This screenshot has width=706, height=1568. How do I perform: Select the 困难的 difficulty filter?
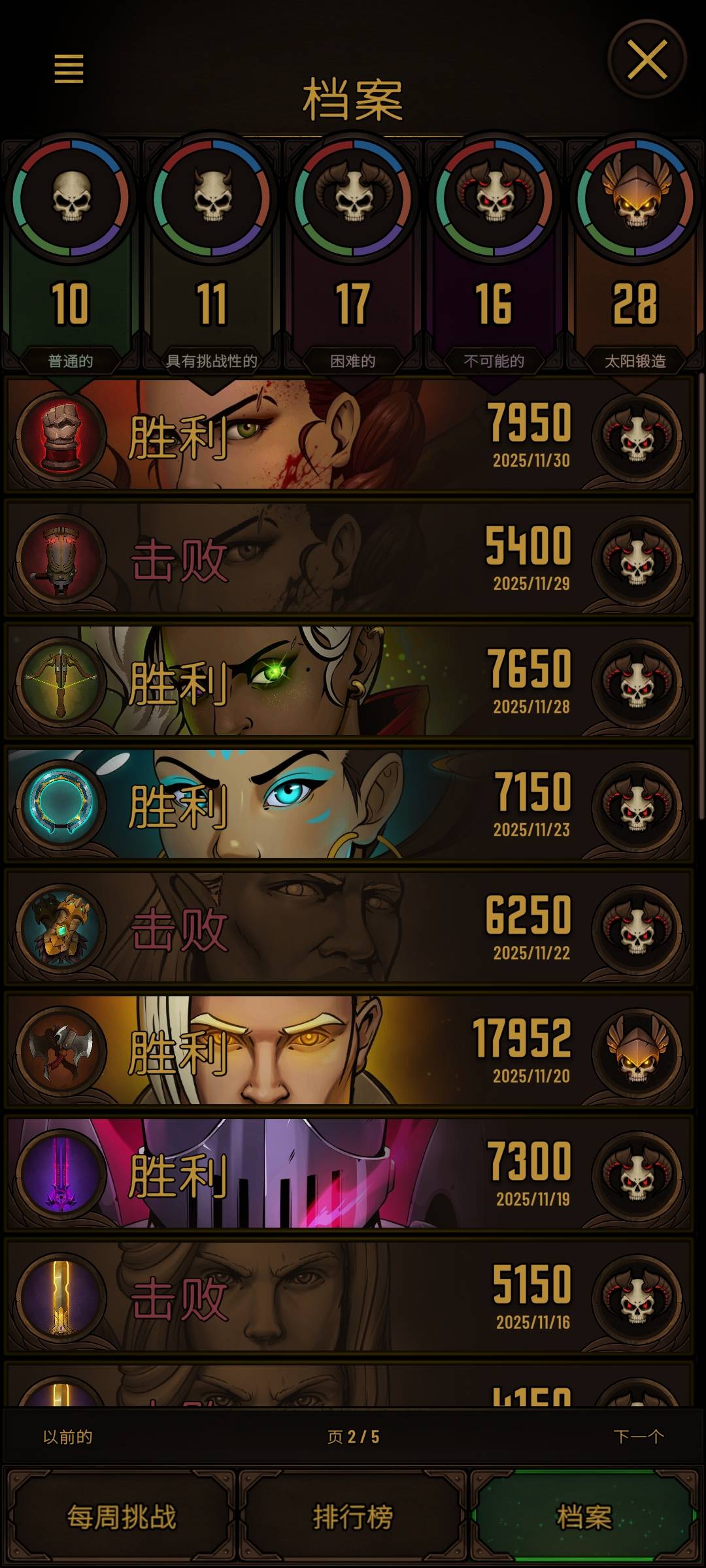[x=353, y=255]
